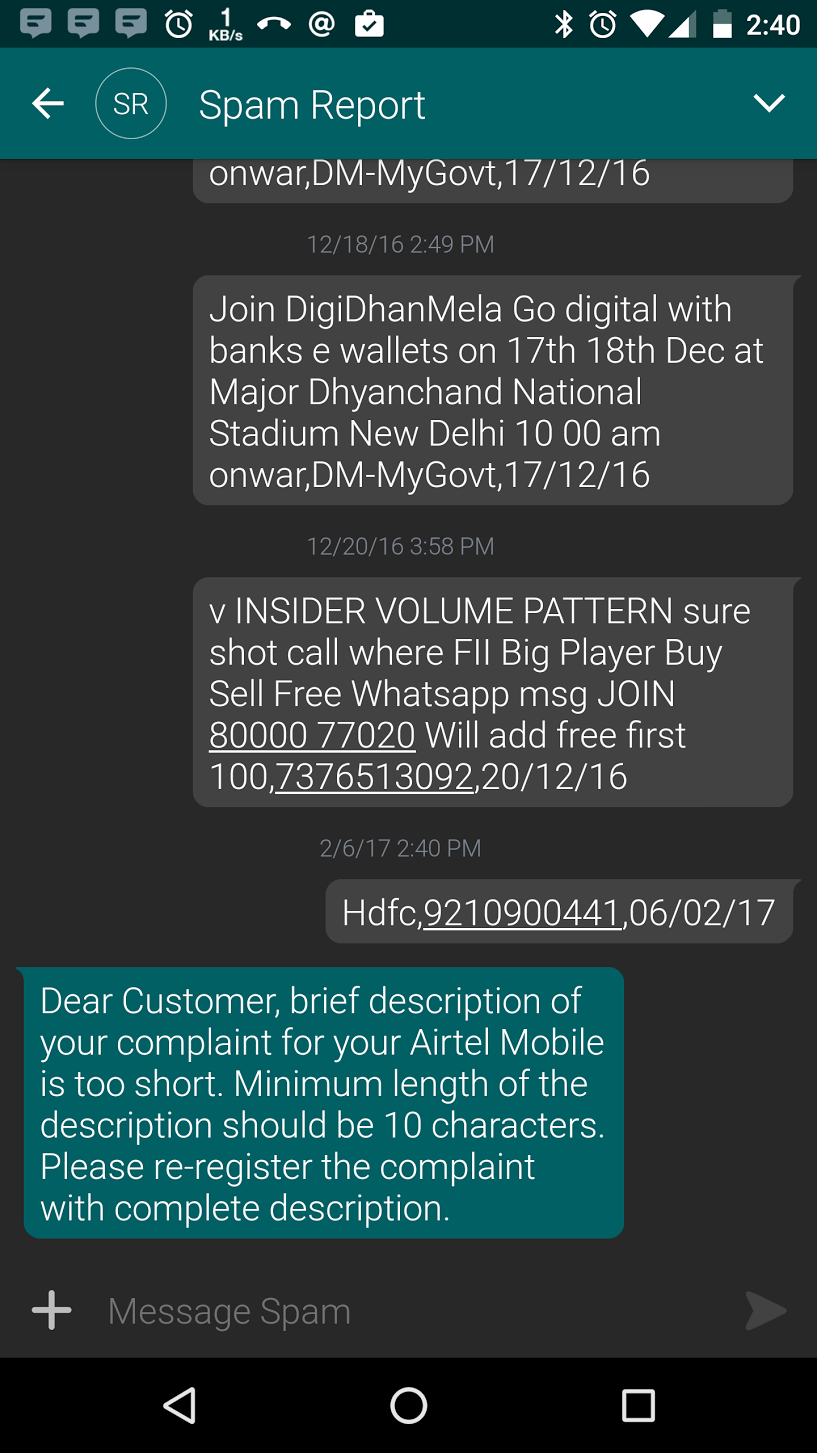
Task: Expand the dropdown chevron in the header
Action: (x=768, y=103)
